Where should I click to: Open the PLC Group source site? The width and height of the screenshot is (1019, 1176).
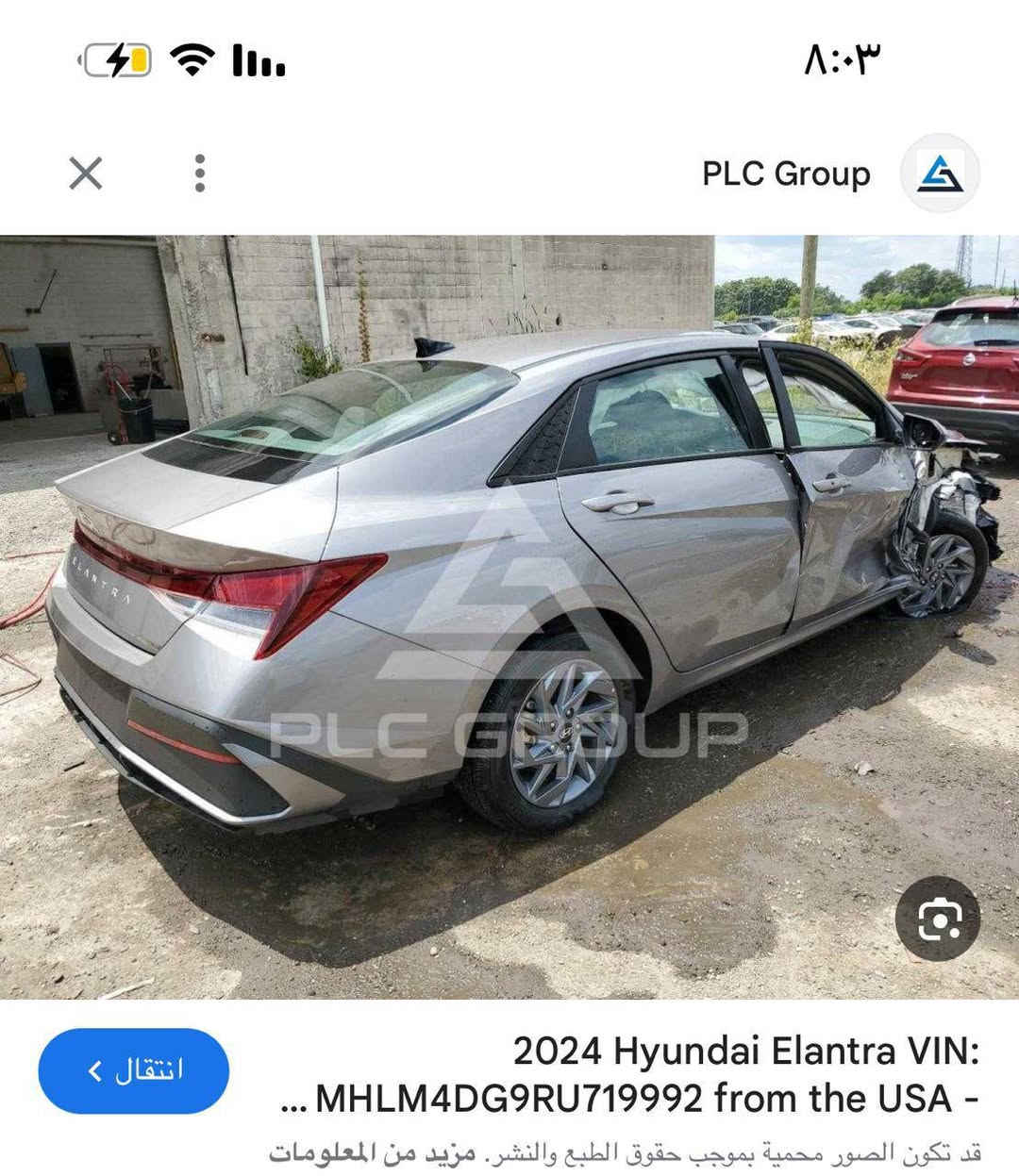[x=786, y=174]
